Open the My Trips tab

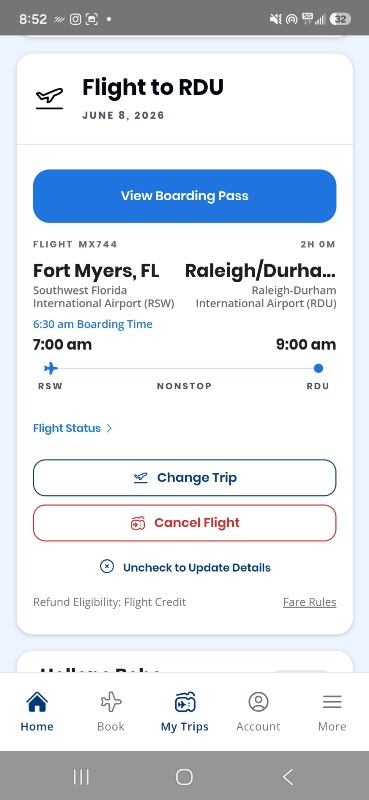pos(184,712)
